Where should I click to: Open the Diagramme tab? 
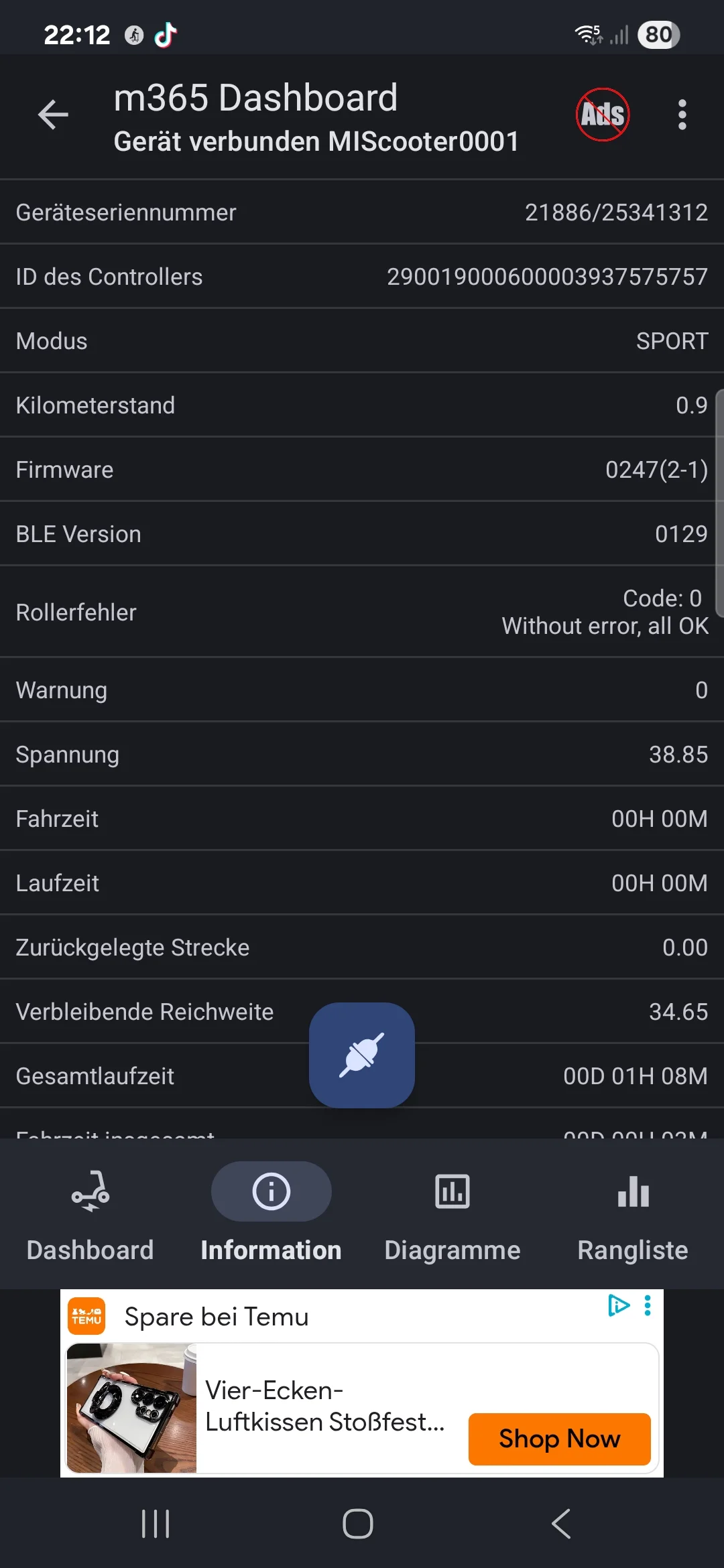click(x=452, y=1213)
